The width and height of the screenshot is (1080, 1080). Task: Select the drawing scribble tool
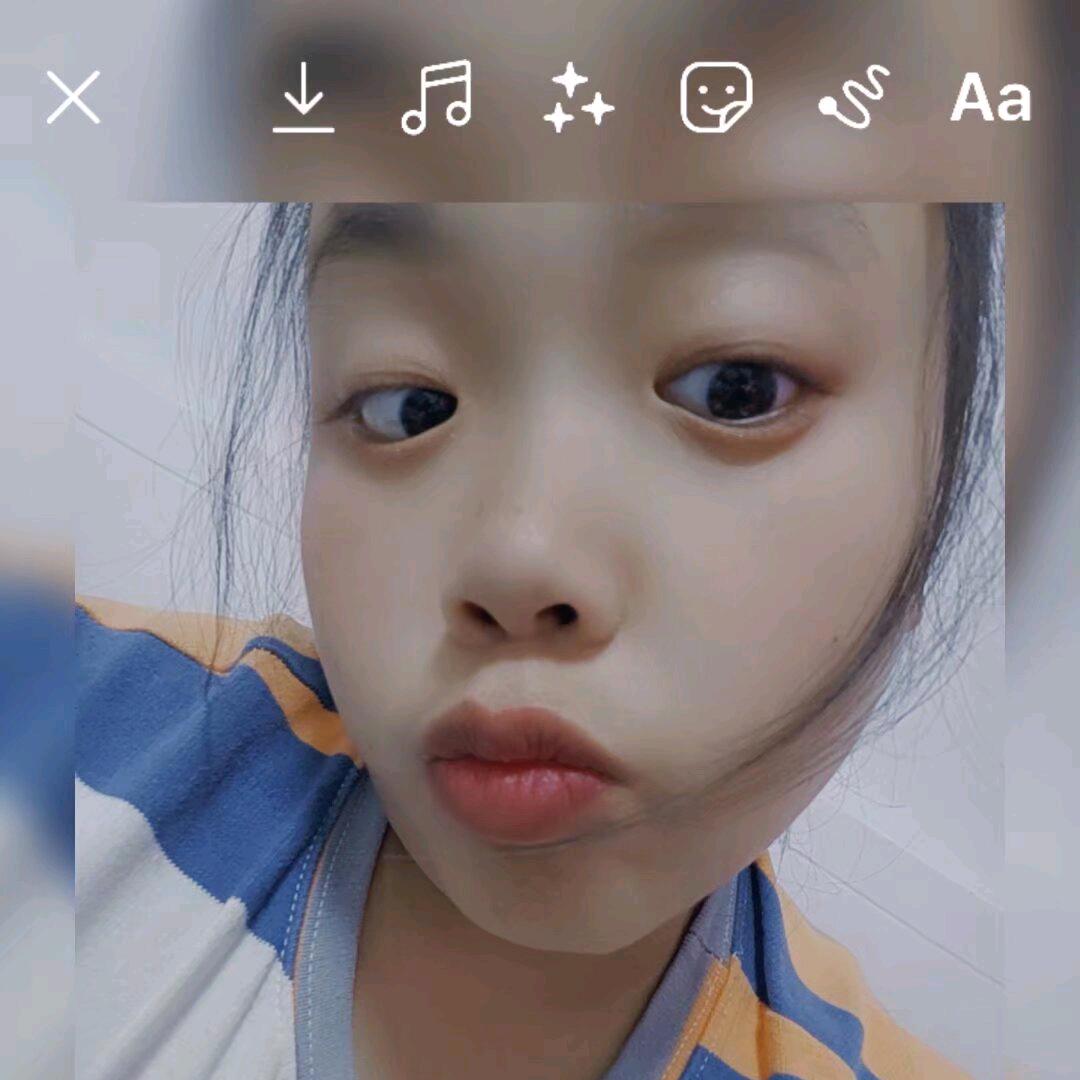click(855, 98)
